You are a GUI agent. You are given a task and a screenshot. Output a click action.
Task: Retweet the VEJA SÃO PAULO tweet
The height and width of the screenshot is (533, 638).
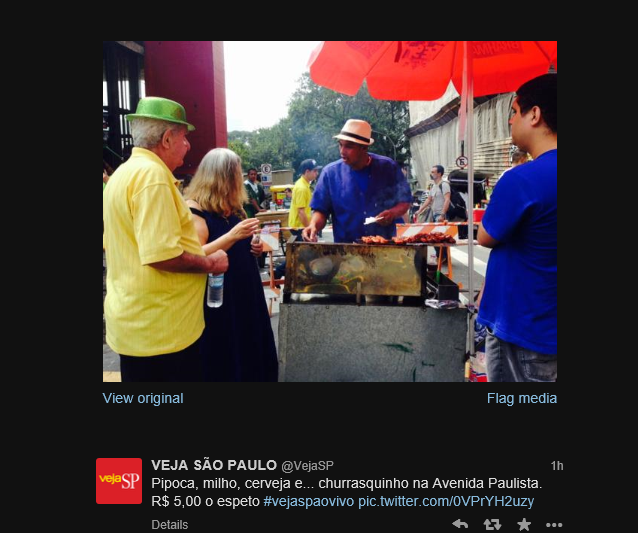click(x=492, y=524)
